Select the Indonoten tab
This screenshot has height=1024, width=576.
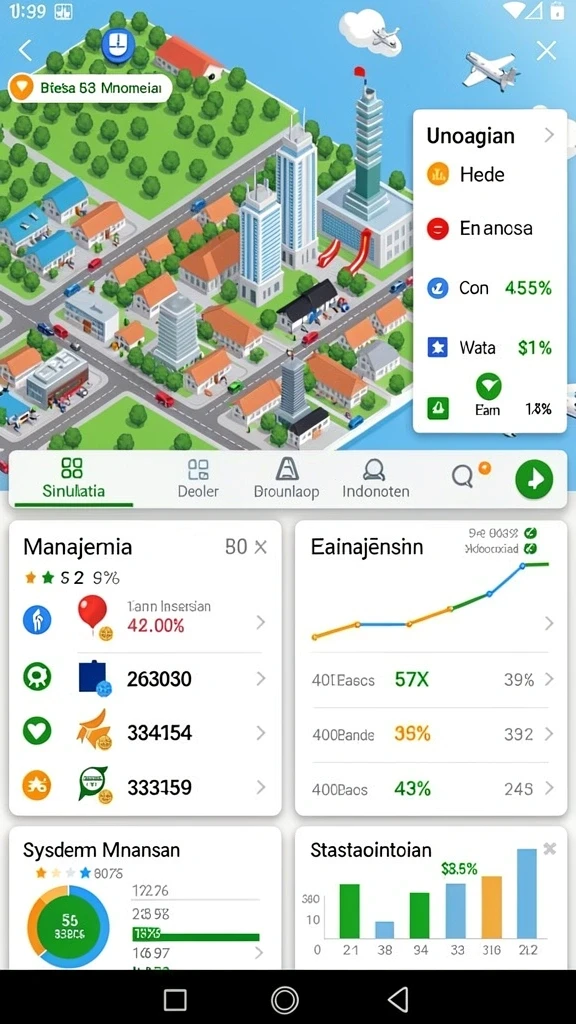376,479
